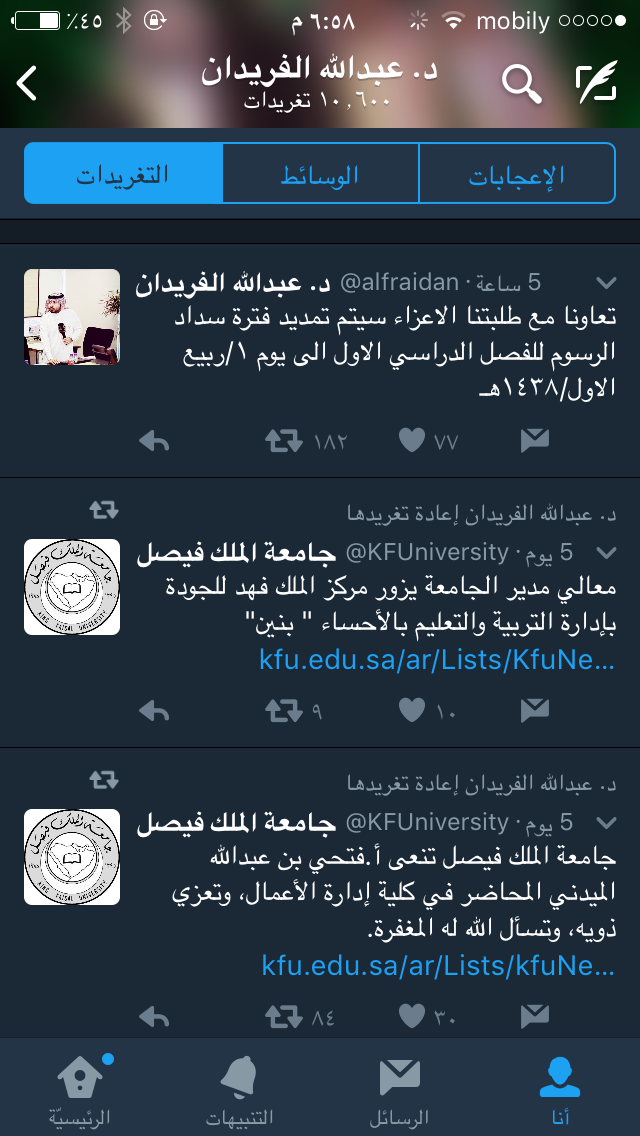Like the tweet with ٧٧ likes
Screen dimensions: 640x1136
tap(412, 440)
